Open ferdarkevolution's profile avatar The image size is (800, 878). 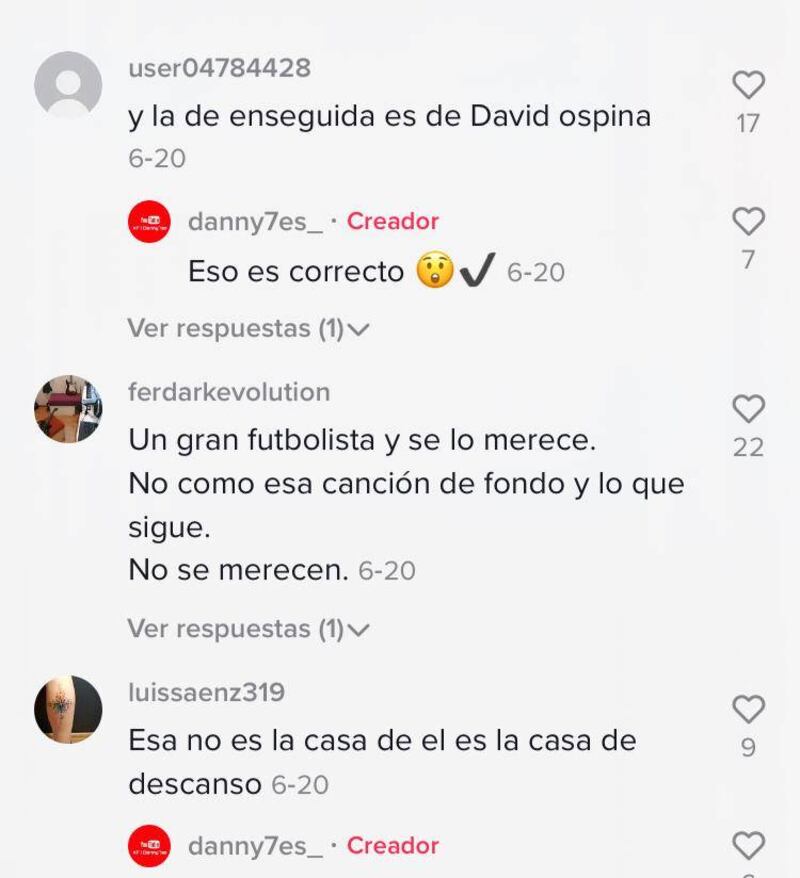68,409
